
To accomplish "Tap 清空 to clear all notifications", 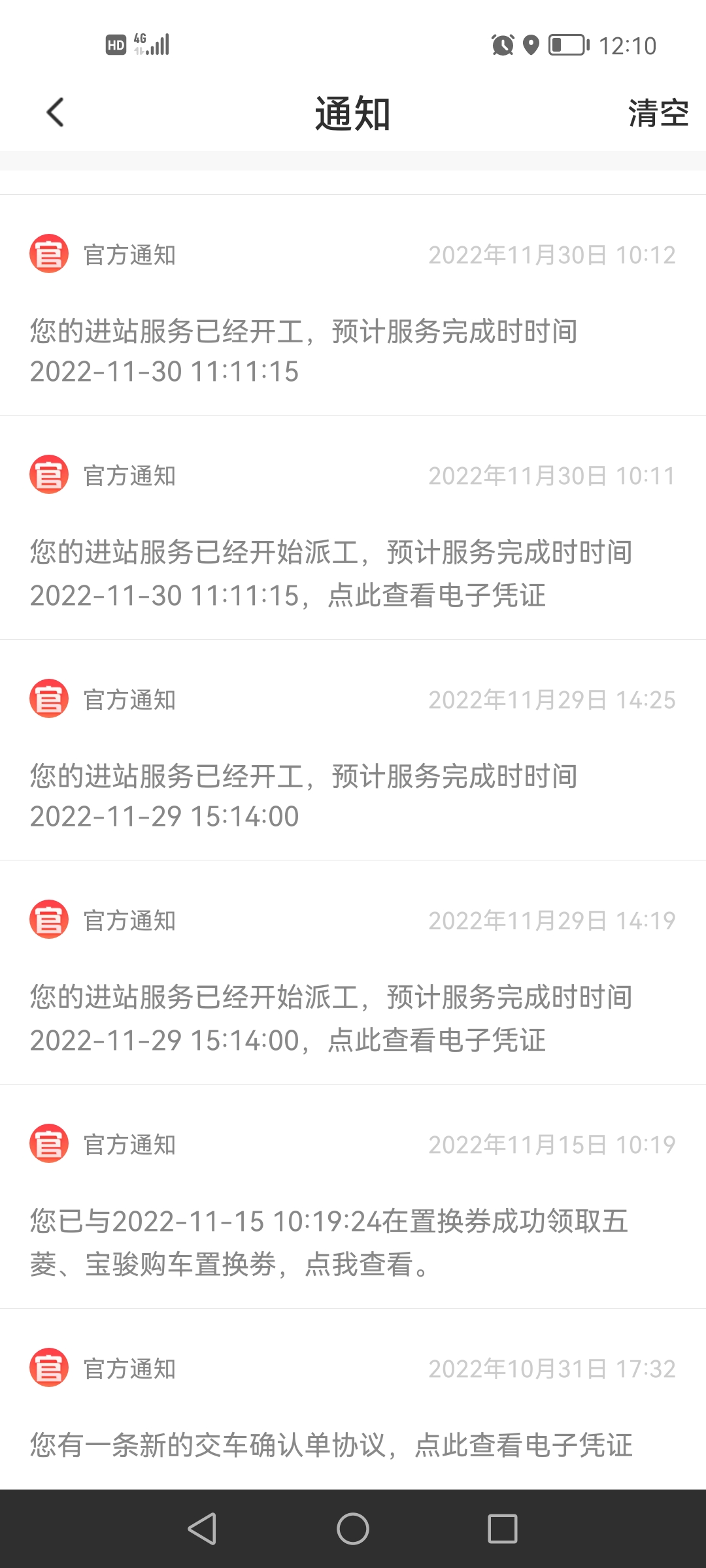I will 658,113.
